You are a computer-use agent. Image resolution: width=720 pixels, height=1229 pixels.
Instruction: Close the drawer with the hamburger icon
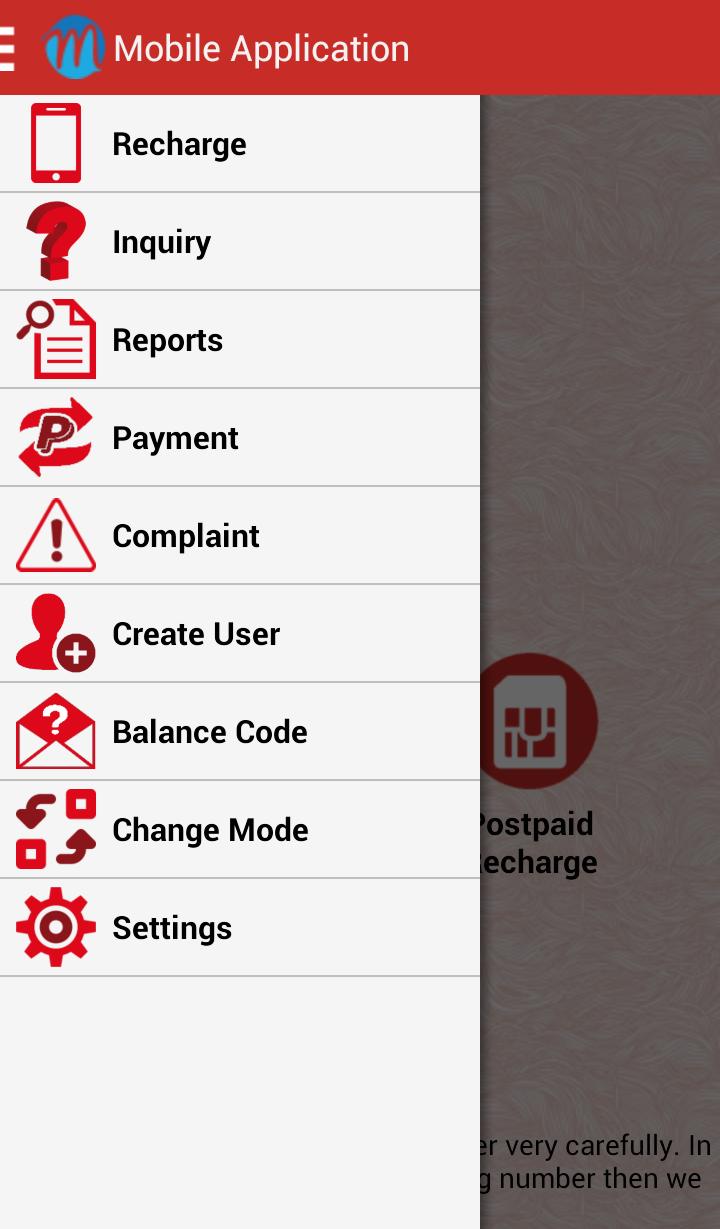click(x=10, y=48)
